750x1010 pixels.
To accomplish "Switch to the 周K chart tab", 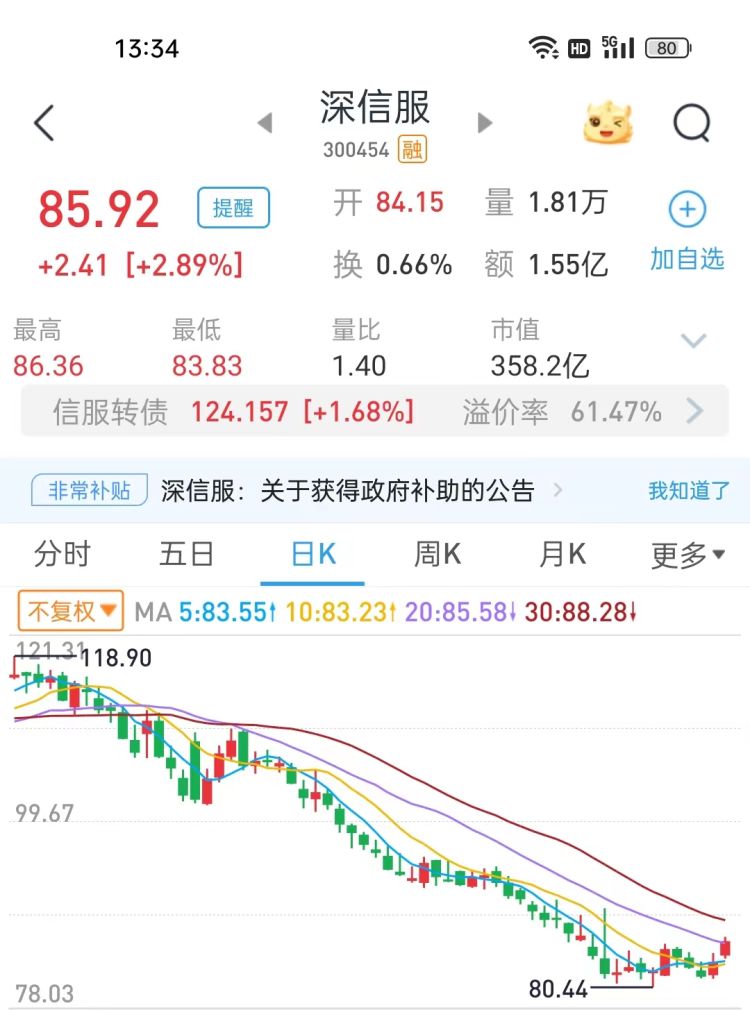I will 437,554.
